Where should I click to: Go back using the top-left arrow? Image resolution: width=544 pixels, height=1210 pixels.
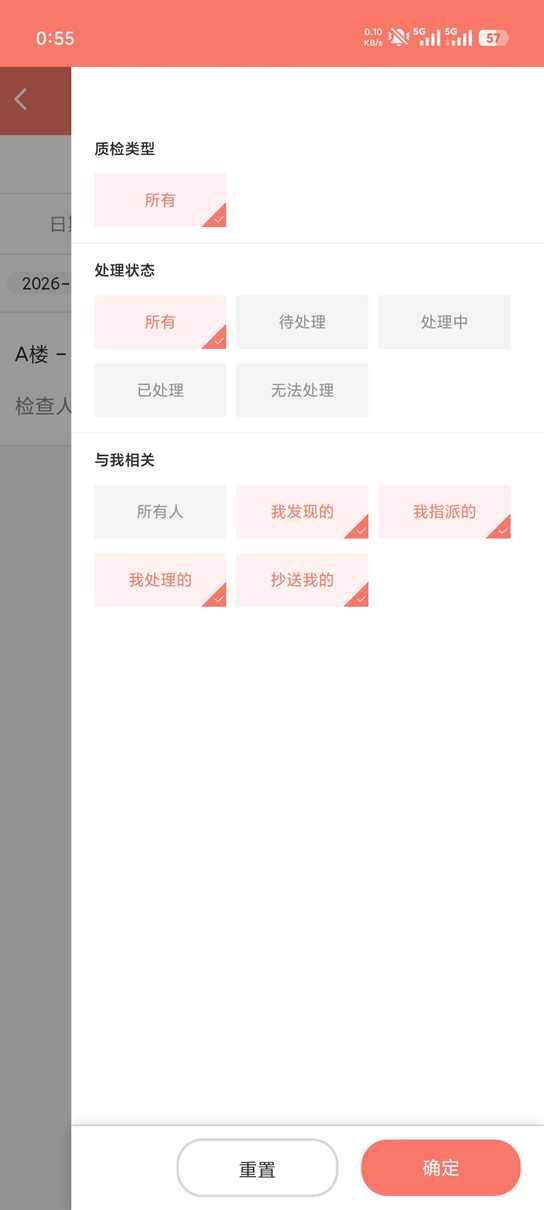21,99
